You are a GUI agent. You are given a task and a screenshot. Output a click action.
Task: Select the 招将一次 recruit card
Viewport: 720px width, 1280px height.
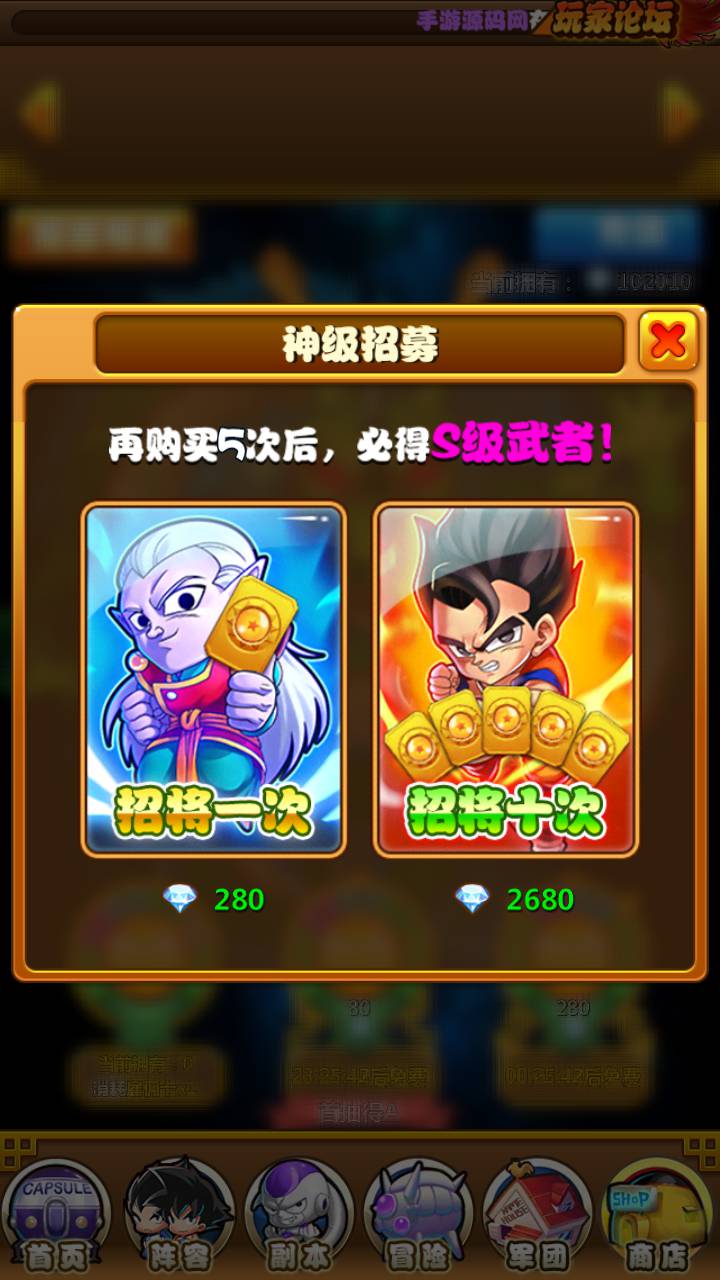[214, 680]
